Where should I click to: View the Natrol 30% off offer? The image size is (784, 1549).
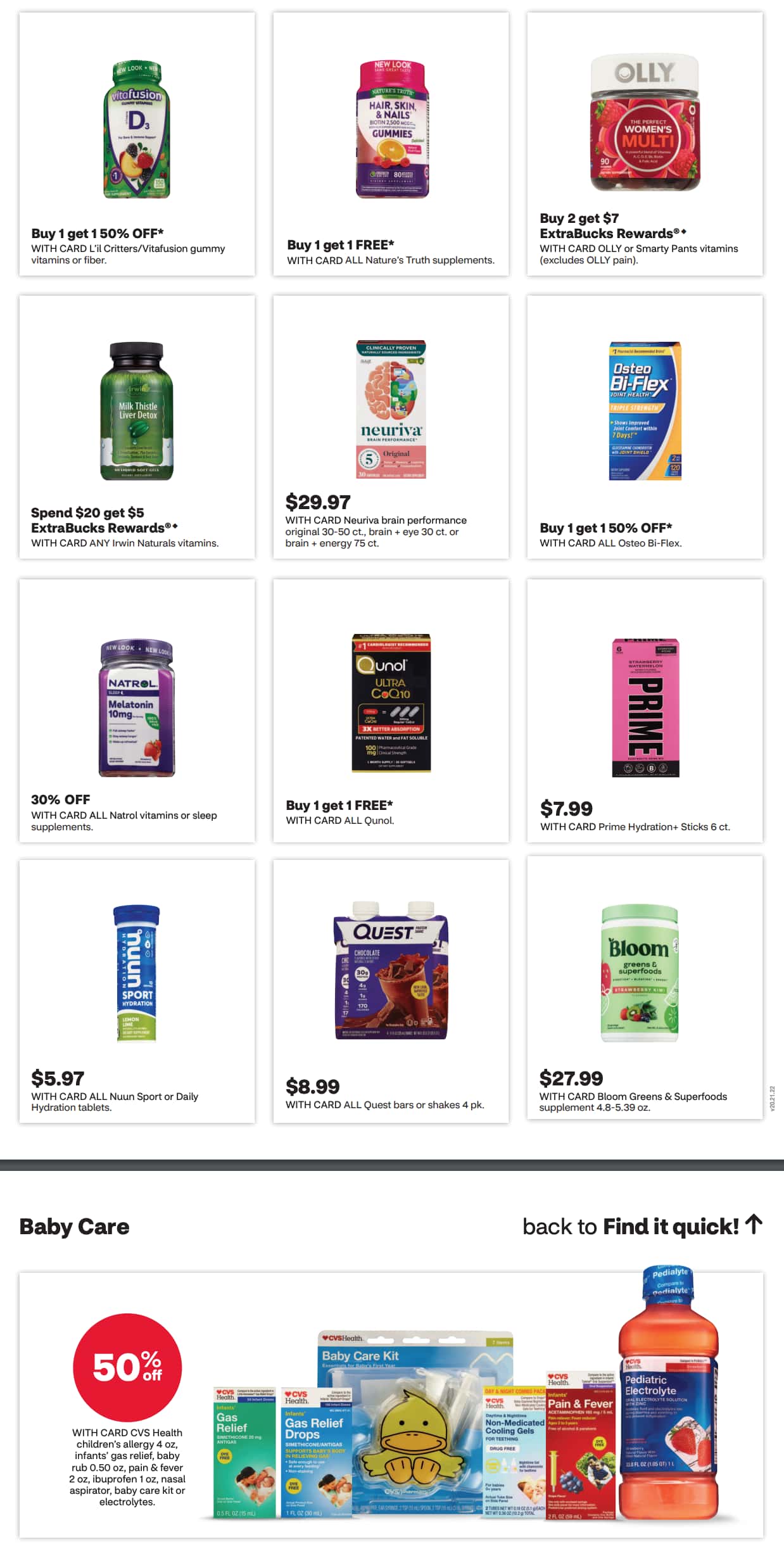coord(137,710)
